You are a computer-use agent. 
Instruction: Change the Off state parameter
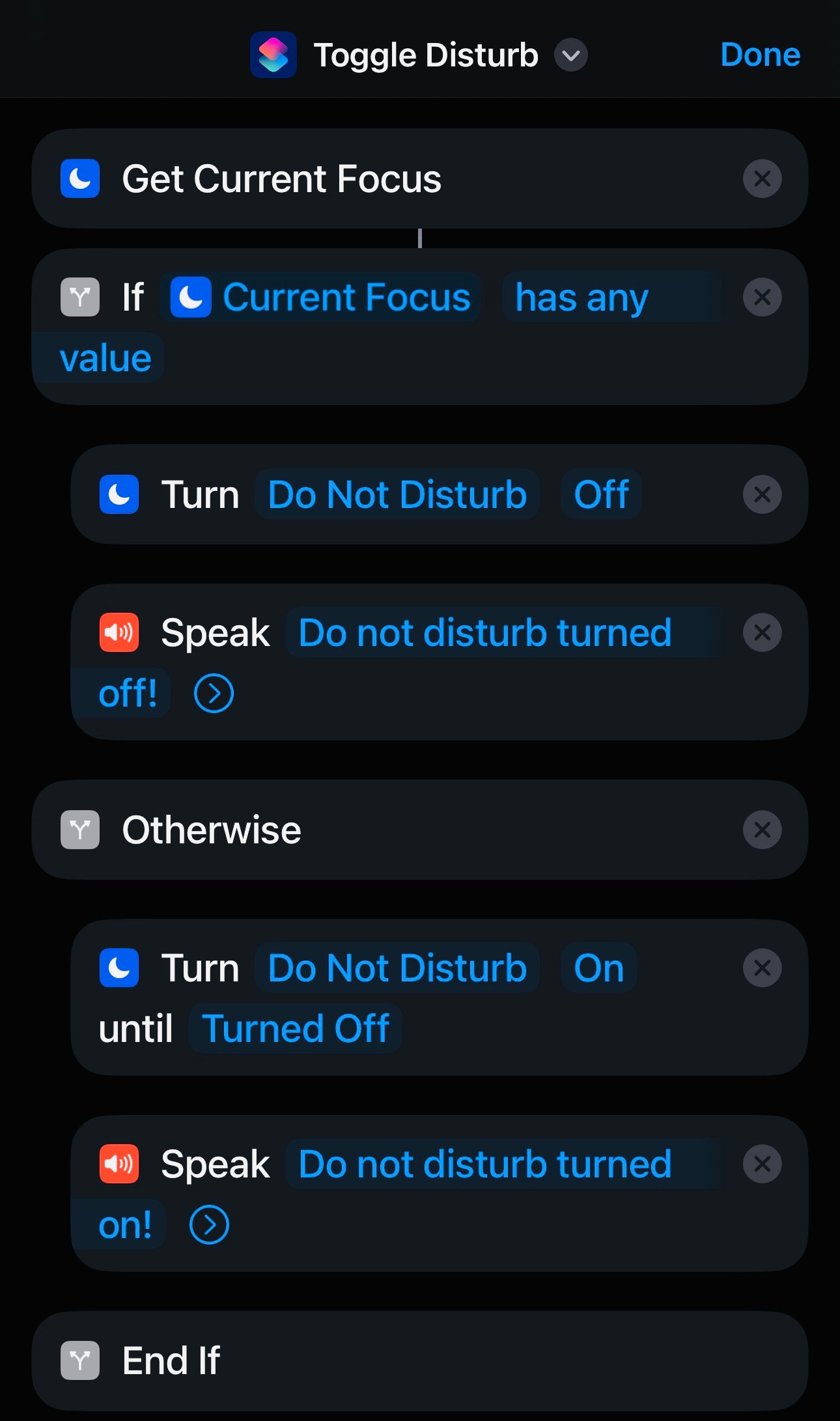(600, 494)
